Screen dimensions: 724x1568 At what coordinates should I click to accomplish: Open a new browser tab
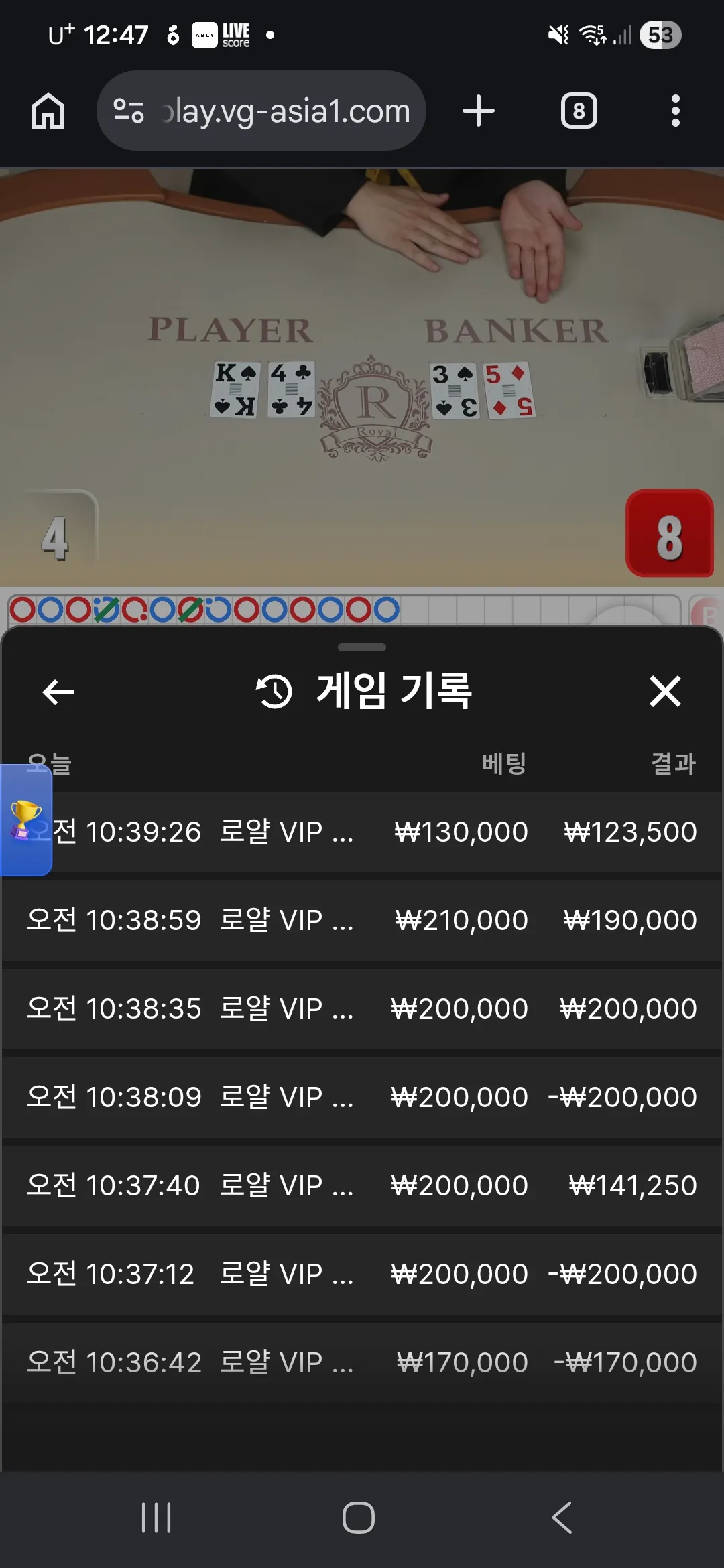tap(479, 111)
